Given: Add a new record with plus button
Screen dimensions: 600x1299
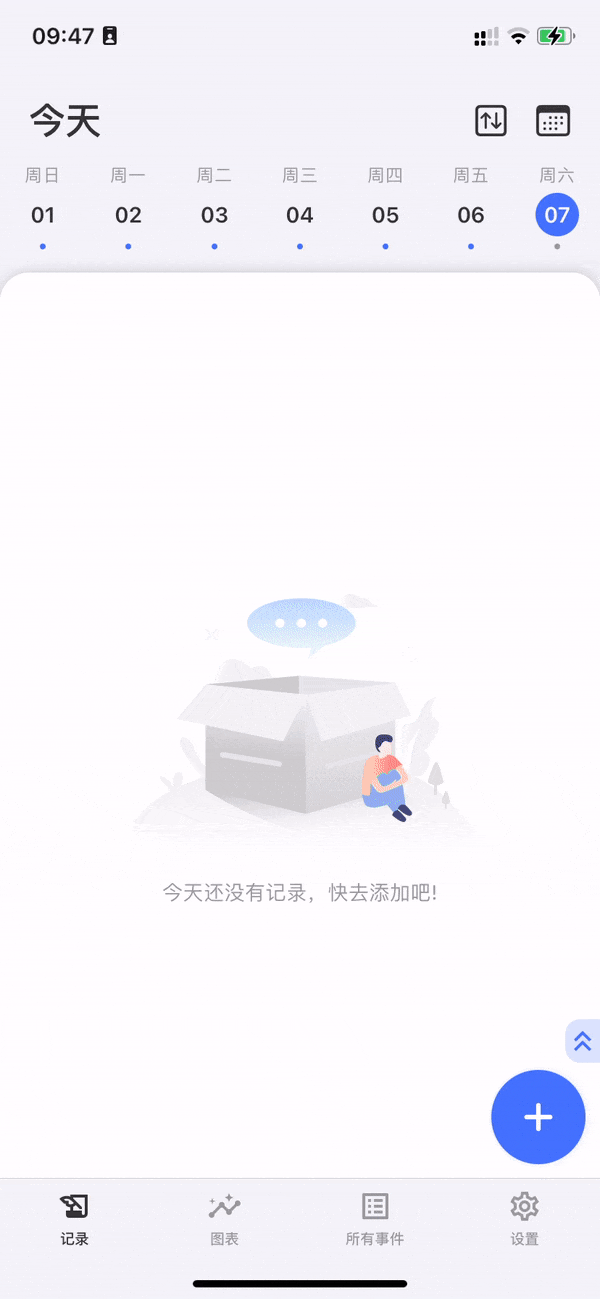Looking at the screenshot, I should tap(538, 1117).
